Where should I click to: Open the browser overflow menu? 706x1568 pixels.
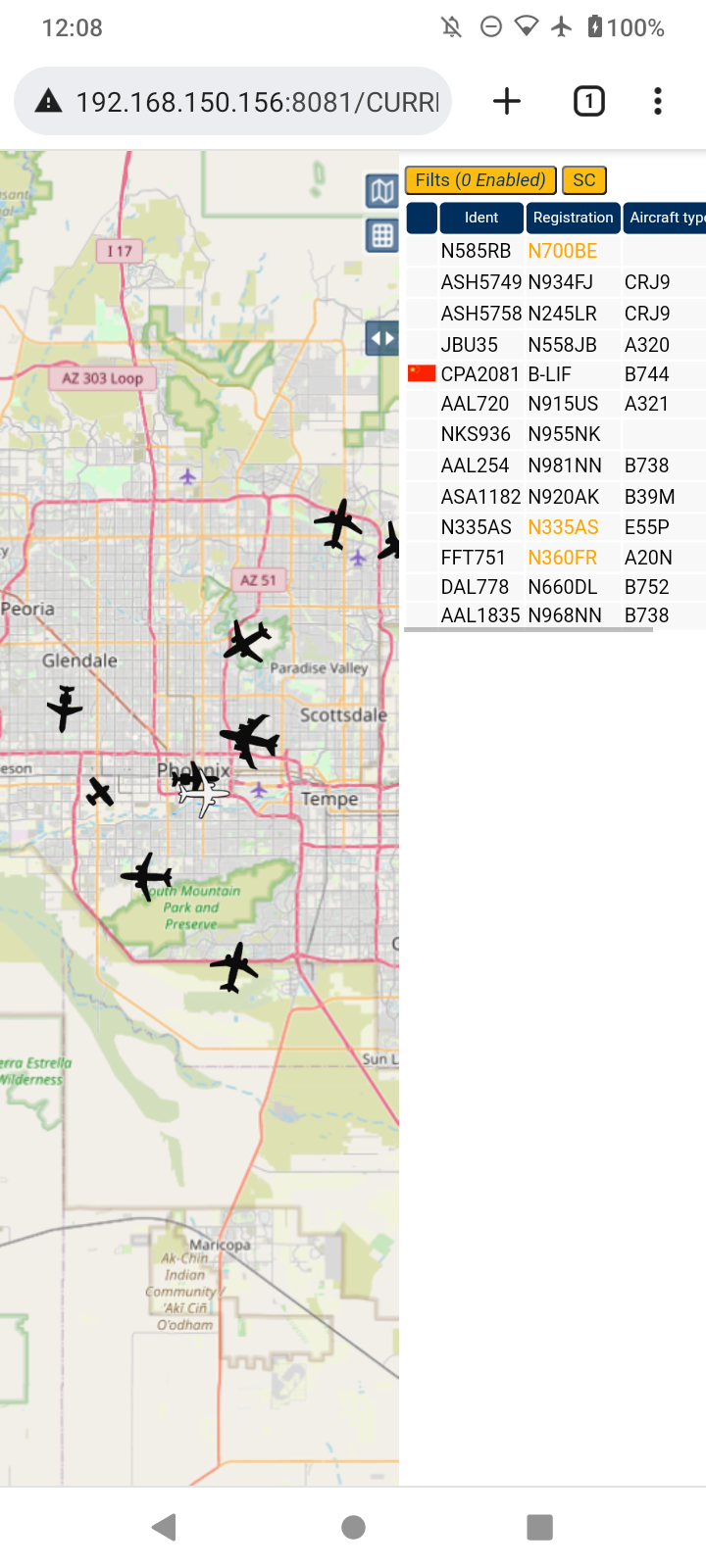(658, 101)
